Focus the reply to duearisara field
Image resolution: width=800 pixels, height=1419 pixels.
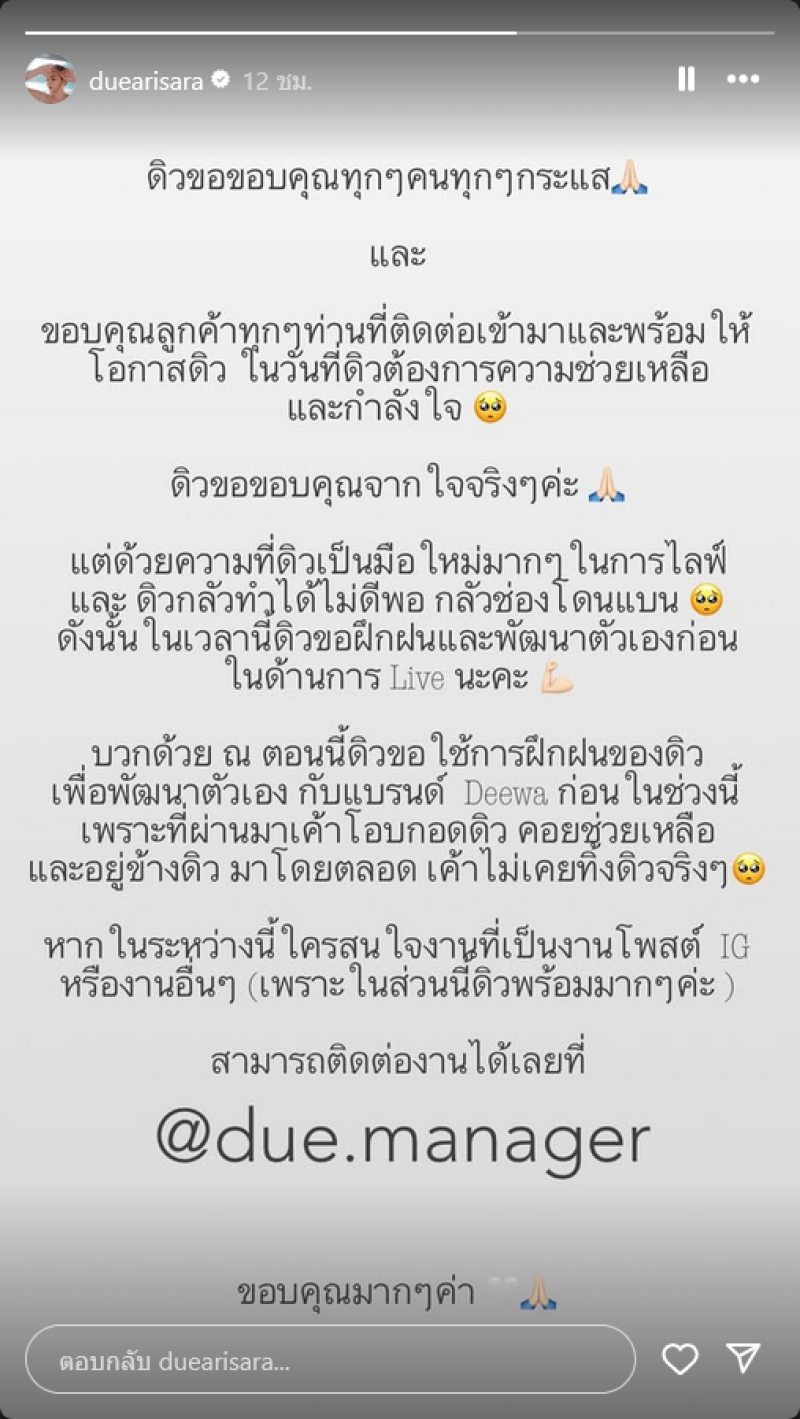pyautogui.click(x=330, y=1359)
